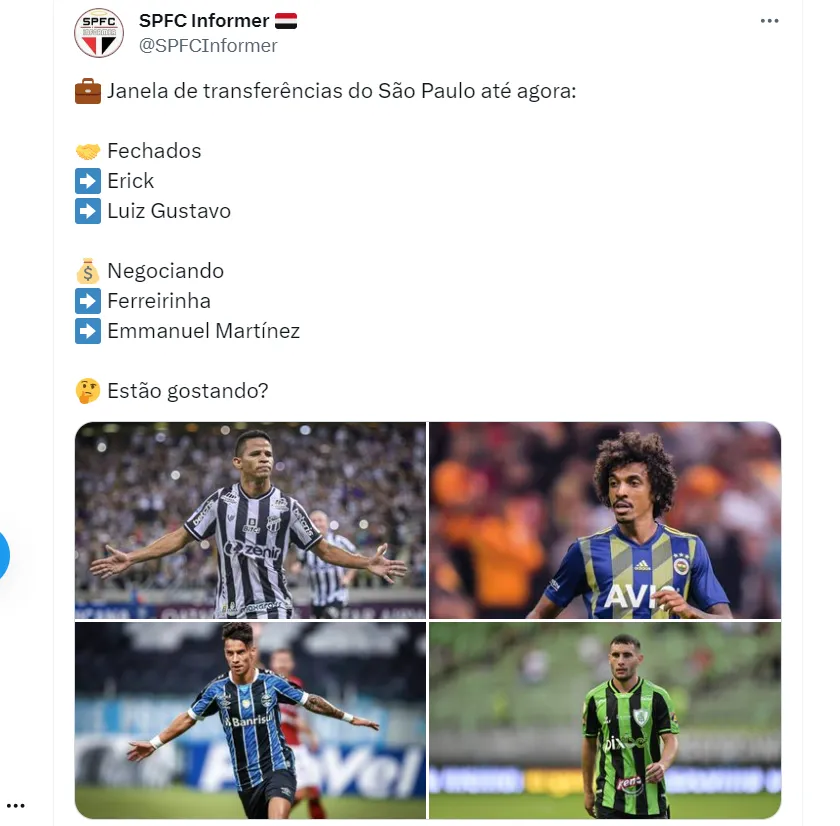Open the three-dots more menu at bottom left
The width and height of the screenshot is (840, 826).
coord(15,805)
